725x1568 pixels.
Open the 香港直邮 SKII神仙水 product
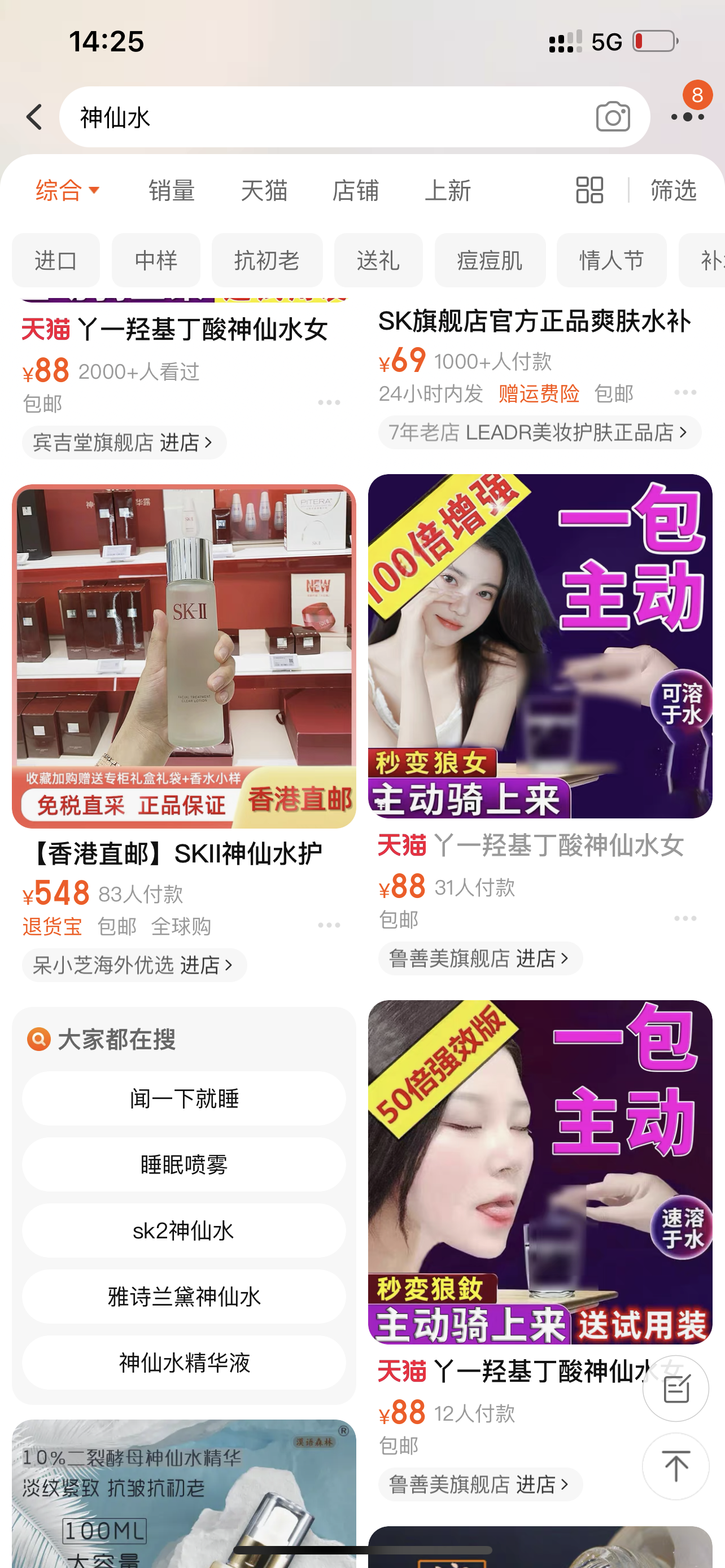pos(184,658)
